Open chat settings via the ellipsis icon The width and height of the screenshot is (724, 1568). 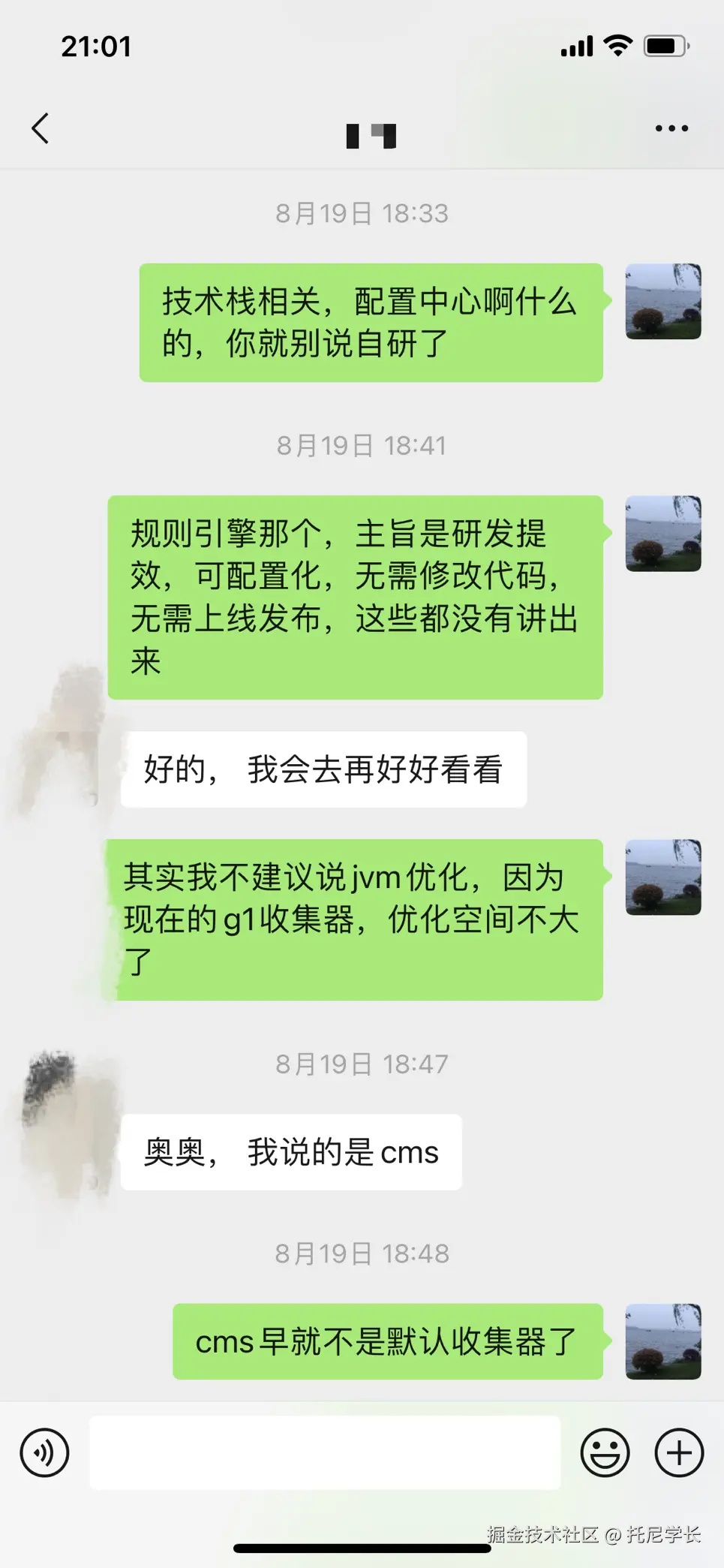[x=671, y=128]
